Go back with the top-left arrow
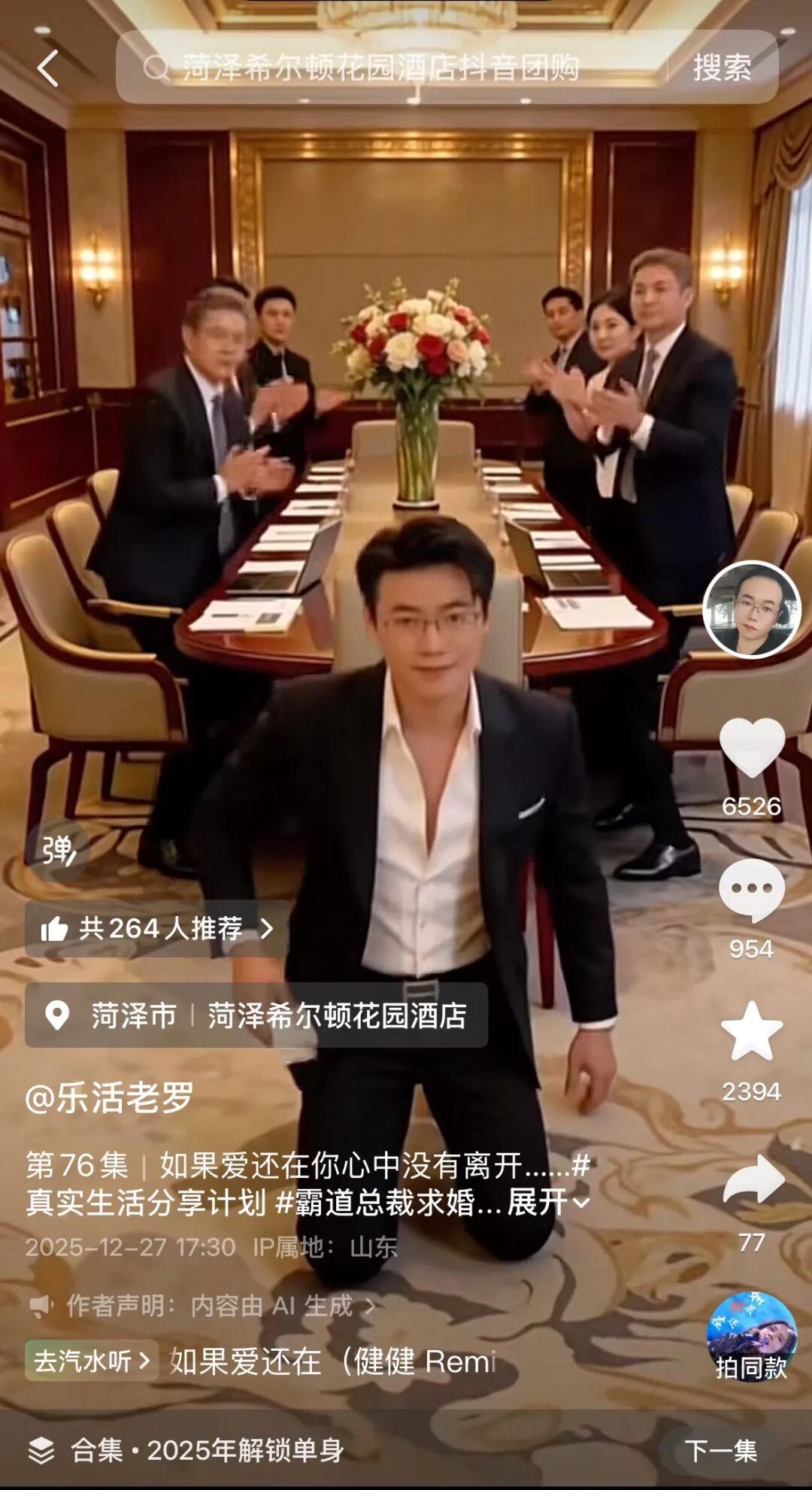The height and width of the screenshot is (1490, 812). (x=48, y=68)
